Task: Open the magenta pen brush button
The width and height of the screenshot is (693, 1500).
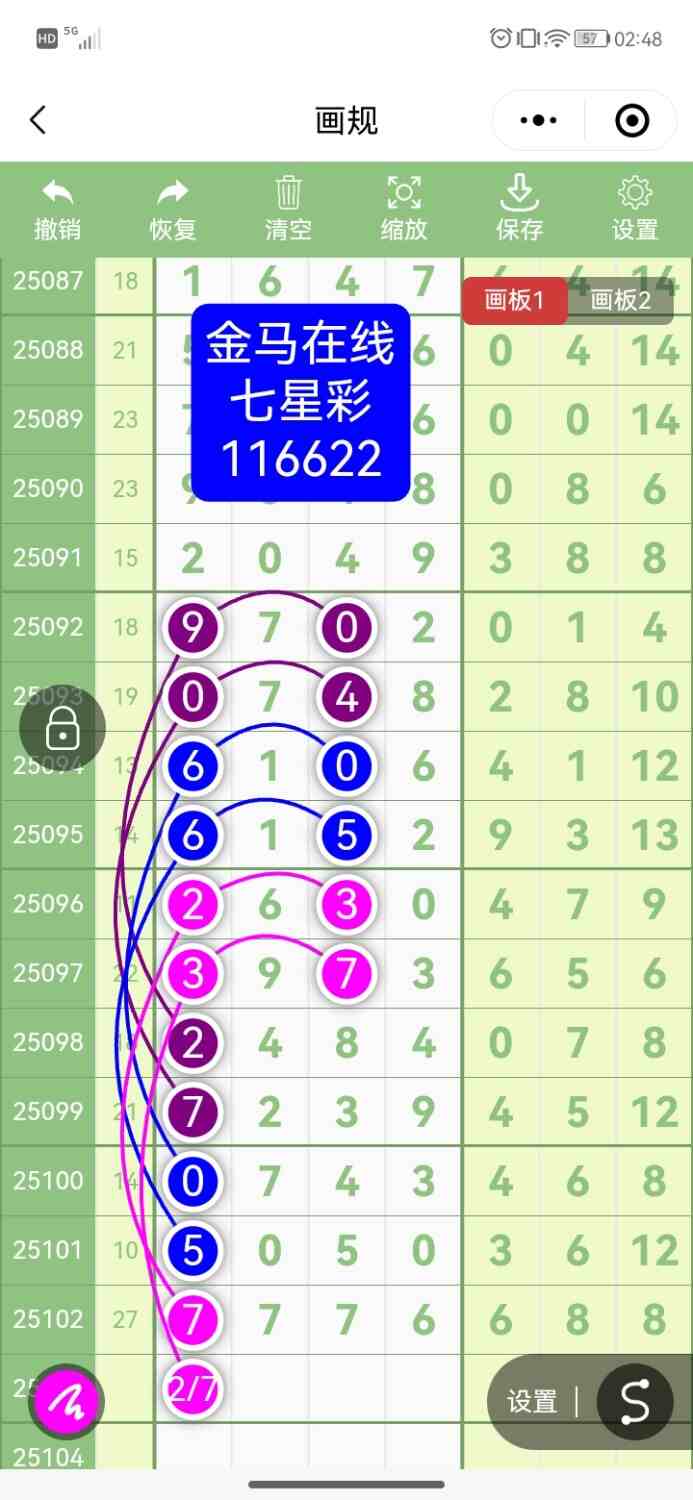Action: click(x=68, y=1400)
